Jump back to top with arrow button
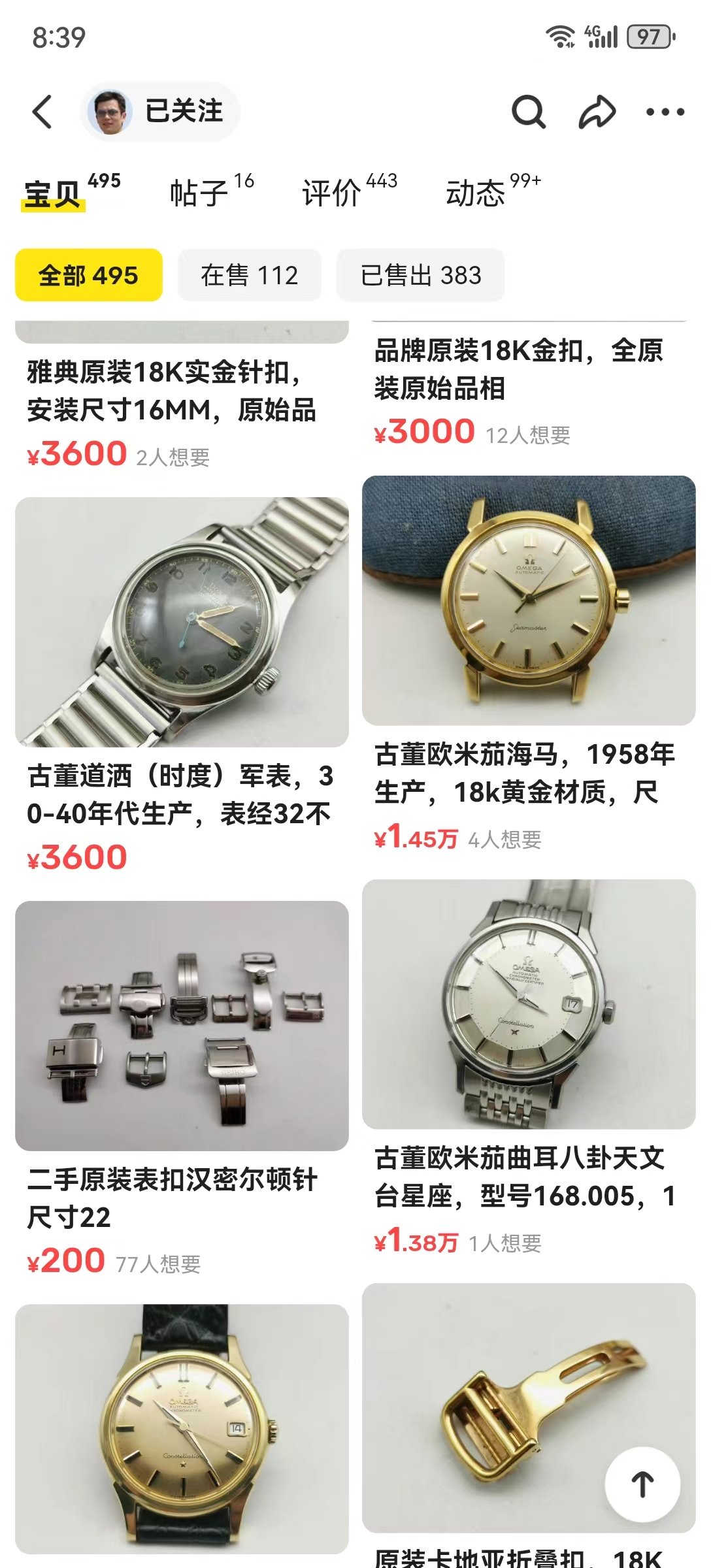The width and height of the screenshot is (711, 1568). tap(642, 1484)
